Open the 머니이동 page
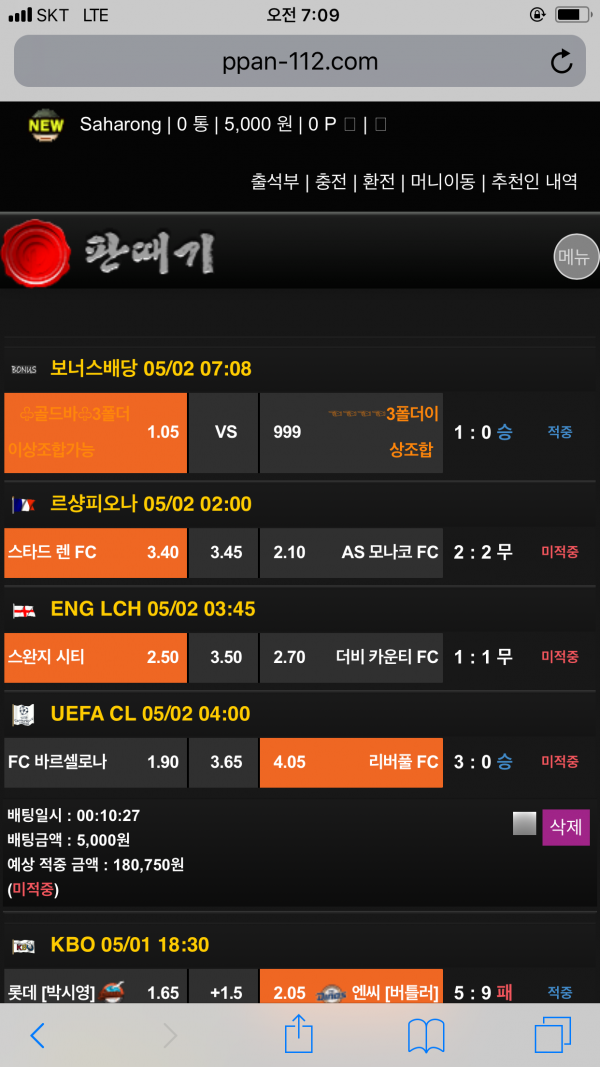 [x=442, y=181]
